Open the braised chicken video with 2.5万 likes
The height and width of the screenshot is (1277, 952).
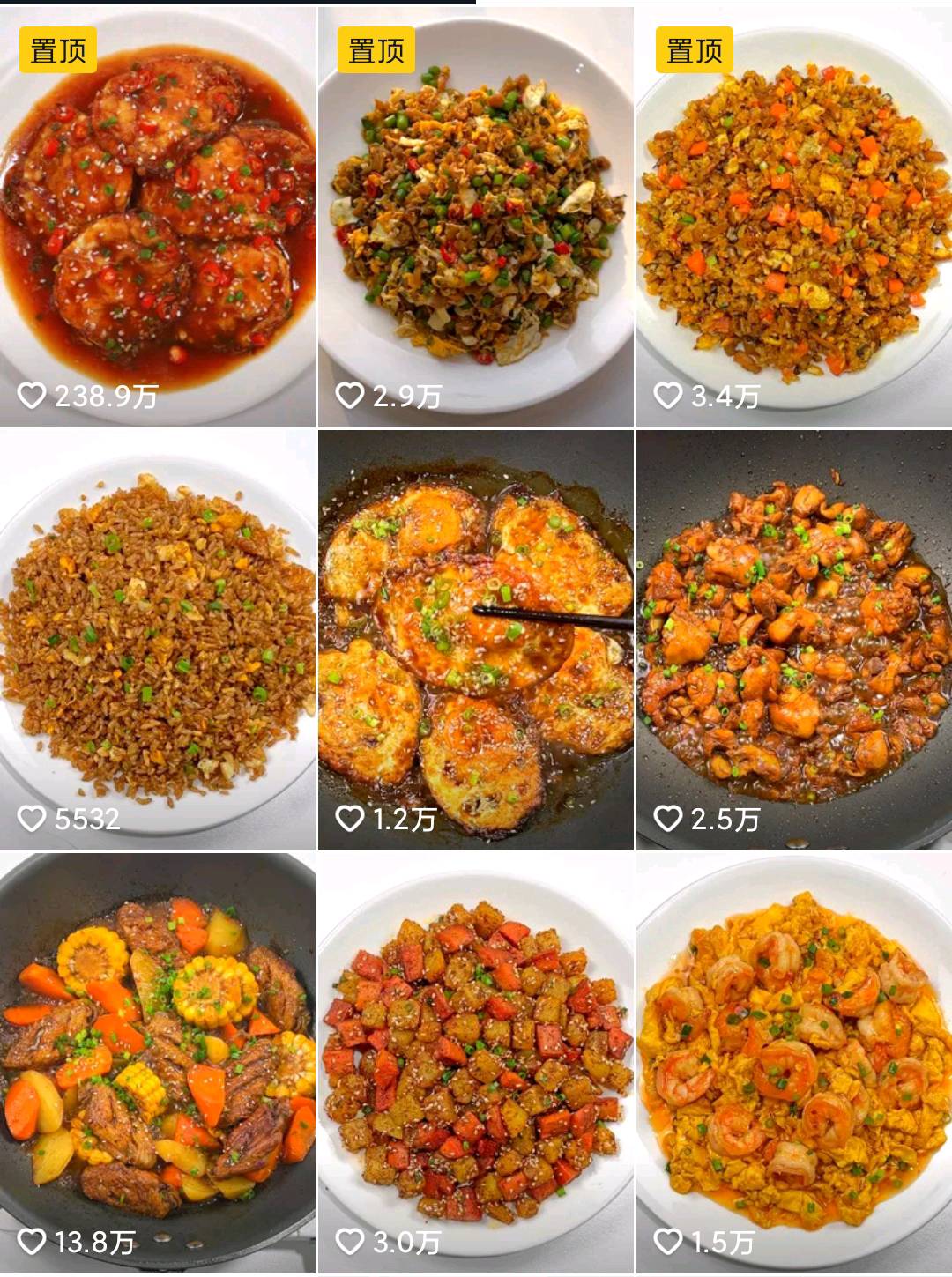(793, 639)
